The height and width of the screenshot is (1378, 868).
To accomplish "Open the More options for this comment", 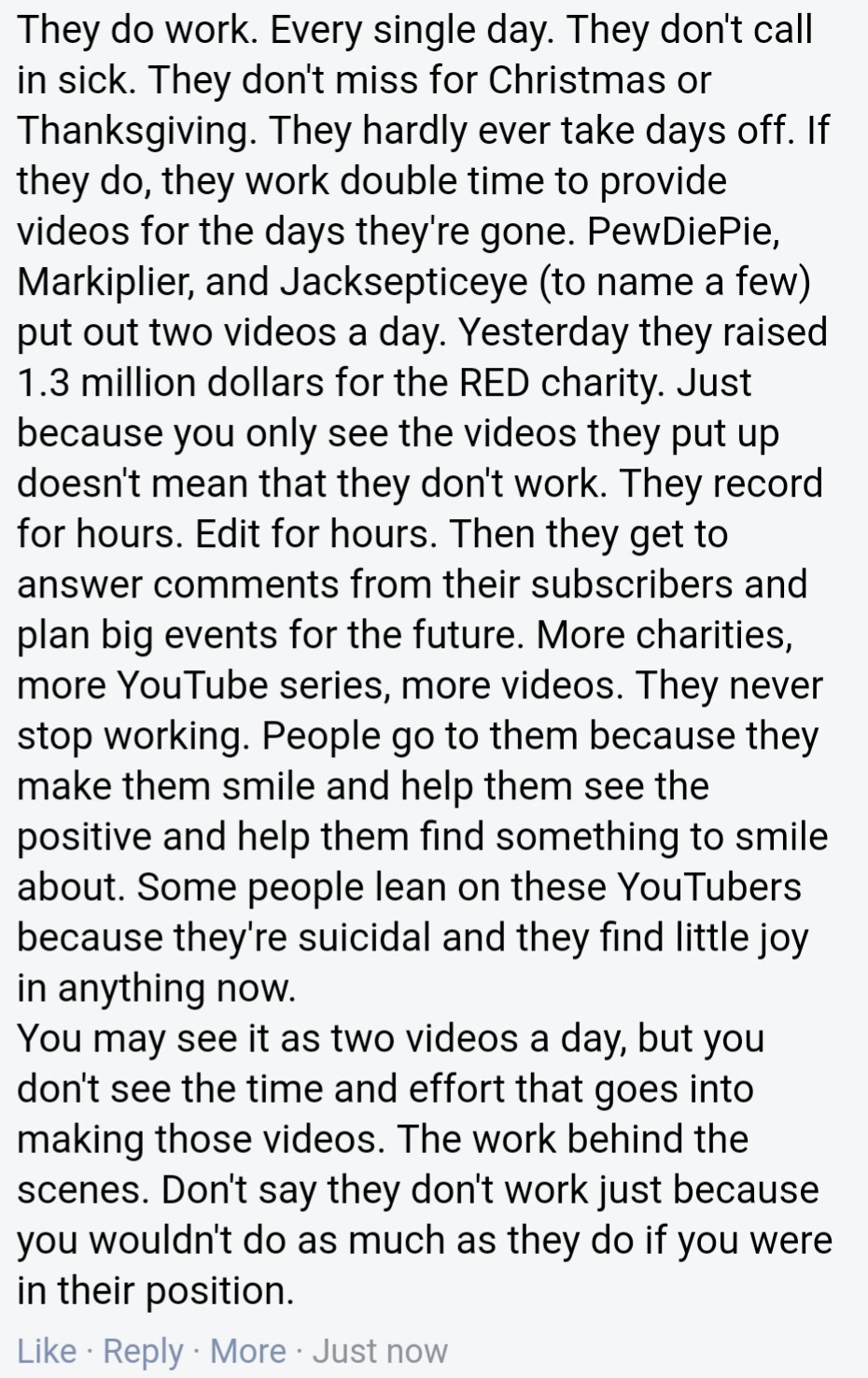I will click(247, 1350).
